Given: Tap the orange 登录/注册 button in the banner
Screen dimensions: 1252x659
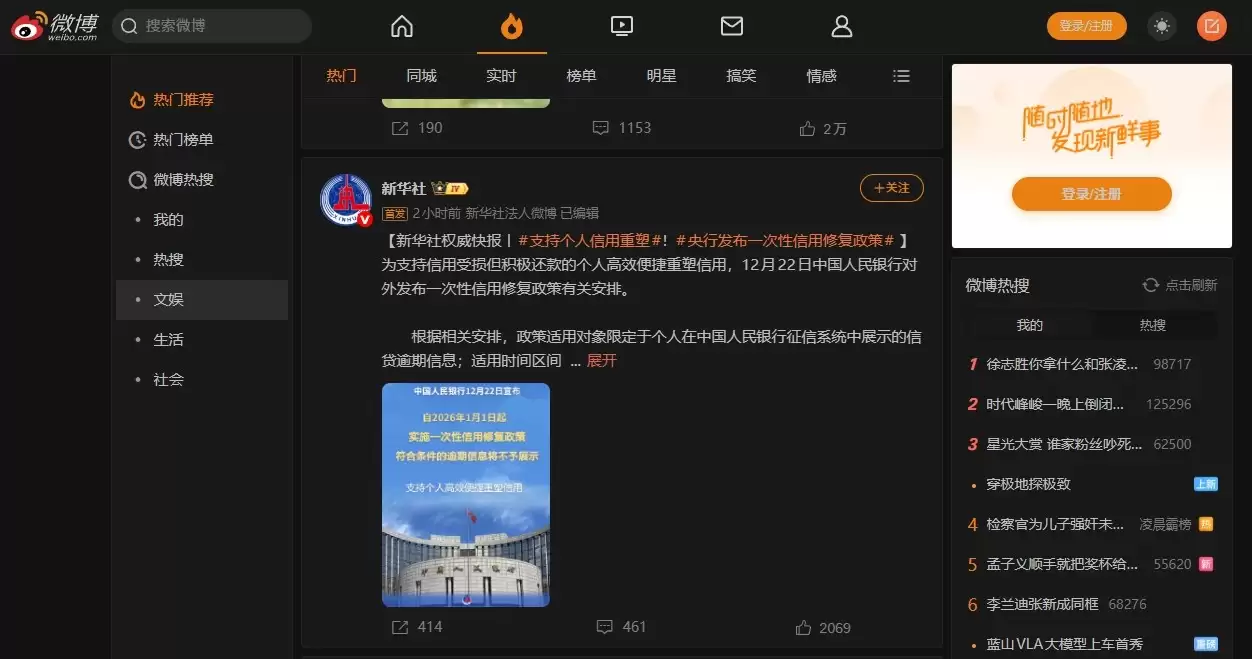Looking at the screenshot, I should click(x=1091, y=194).
